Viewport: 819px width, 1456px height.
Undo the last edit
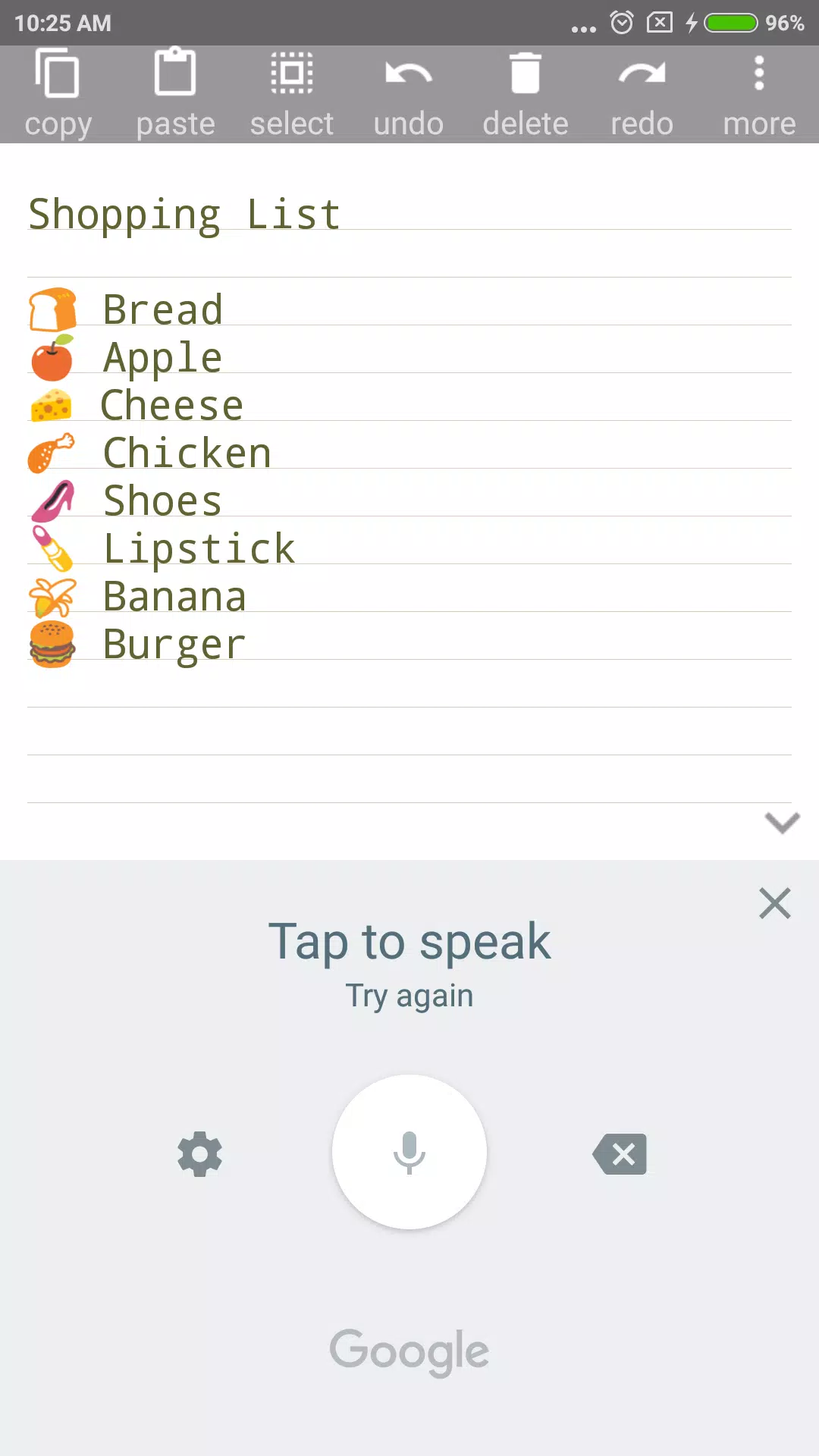(x=409, y=94)
